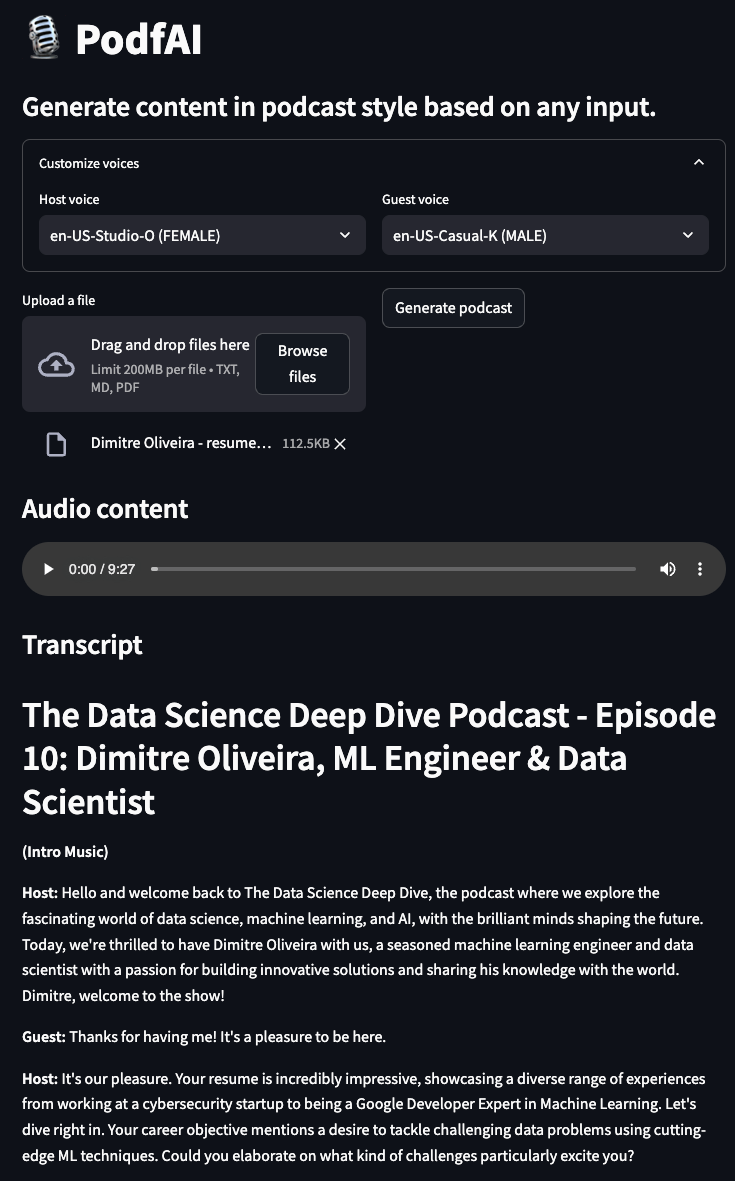Collapse the Customize voices section

tap(699, 163)
